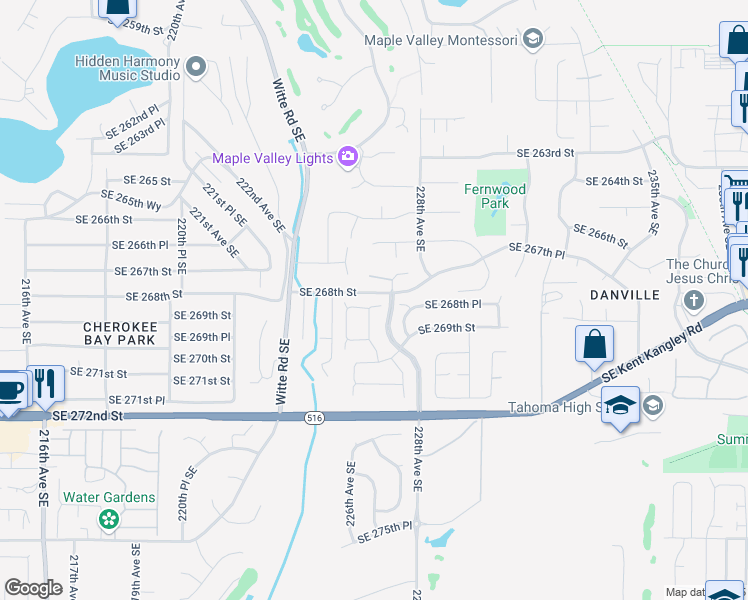
Task: Open the Water Gardens flower marker
Action: [109, 519]
